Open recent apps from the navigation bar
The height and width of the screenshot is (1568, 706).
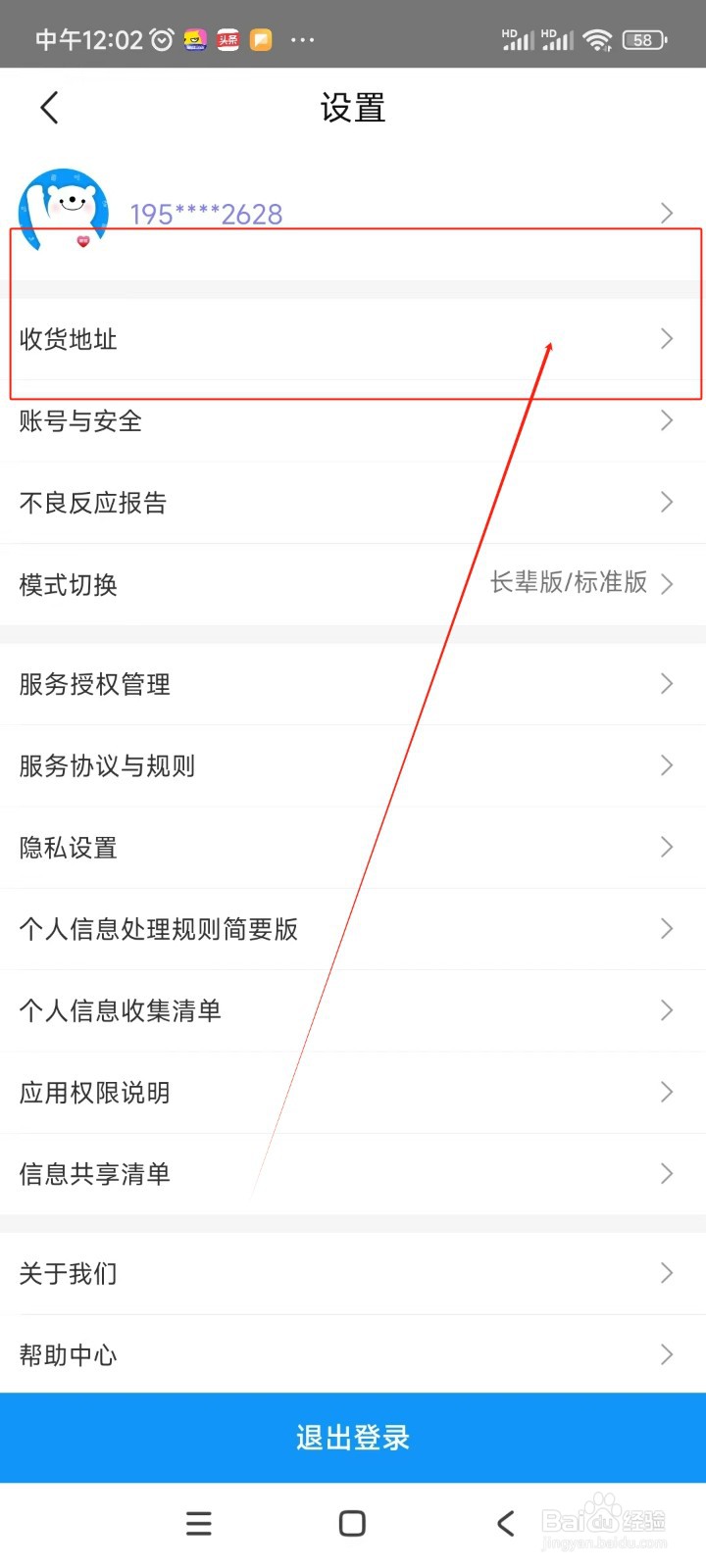[199, 1523]
